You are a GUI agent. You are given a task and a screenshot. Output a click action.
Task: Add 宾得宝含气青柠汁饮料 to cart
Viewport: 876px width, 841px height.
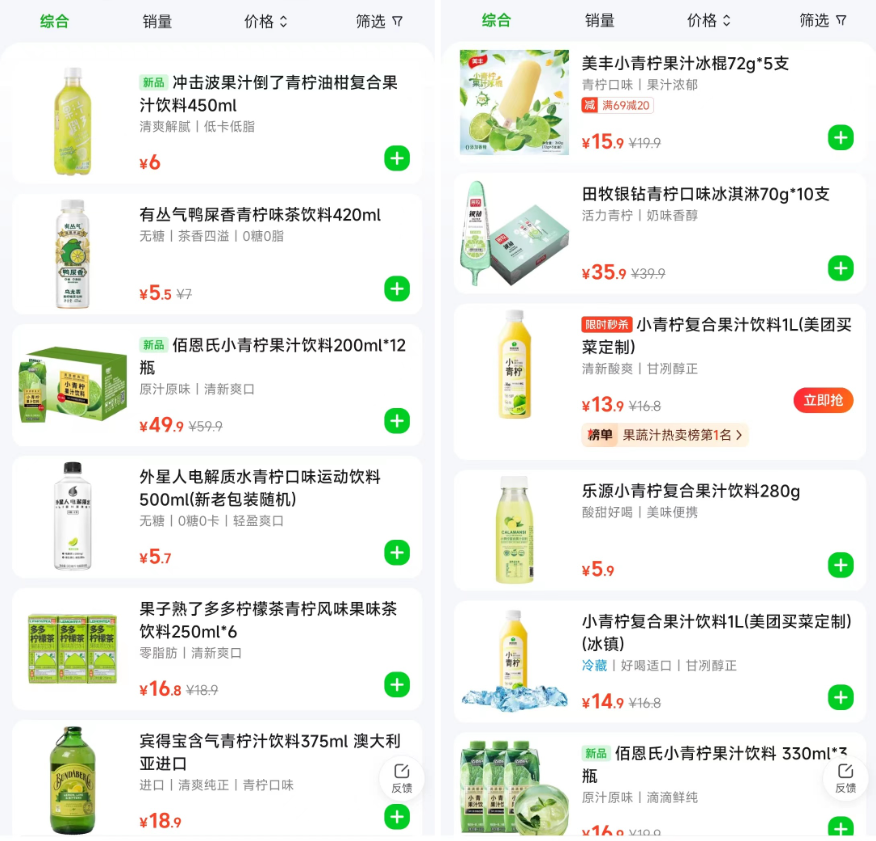pos(397,816)
